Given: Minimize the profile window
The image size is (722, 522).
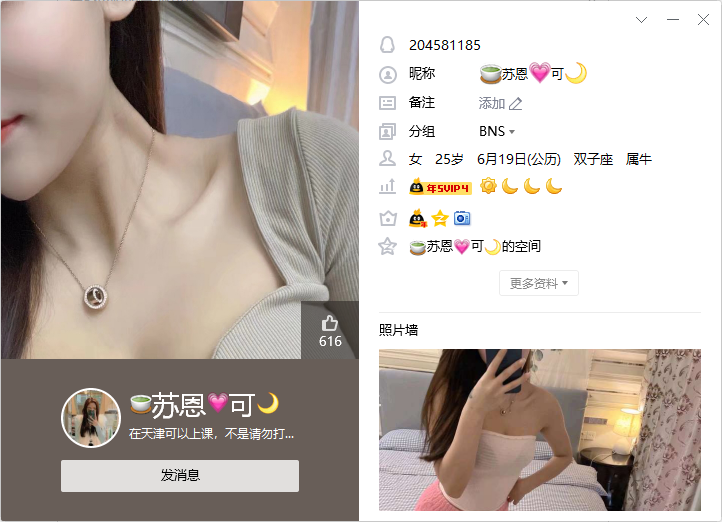Looking at the screenshot, I should pos(673,19).
